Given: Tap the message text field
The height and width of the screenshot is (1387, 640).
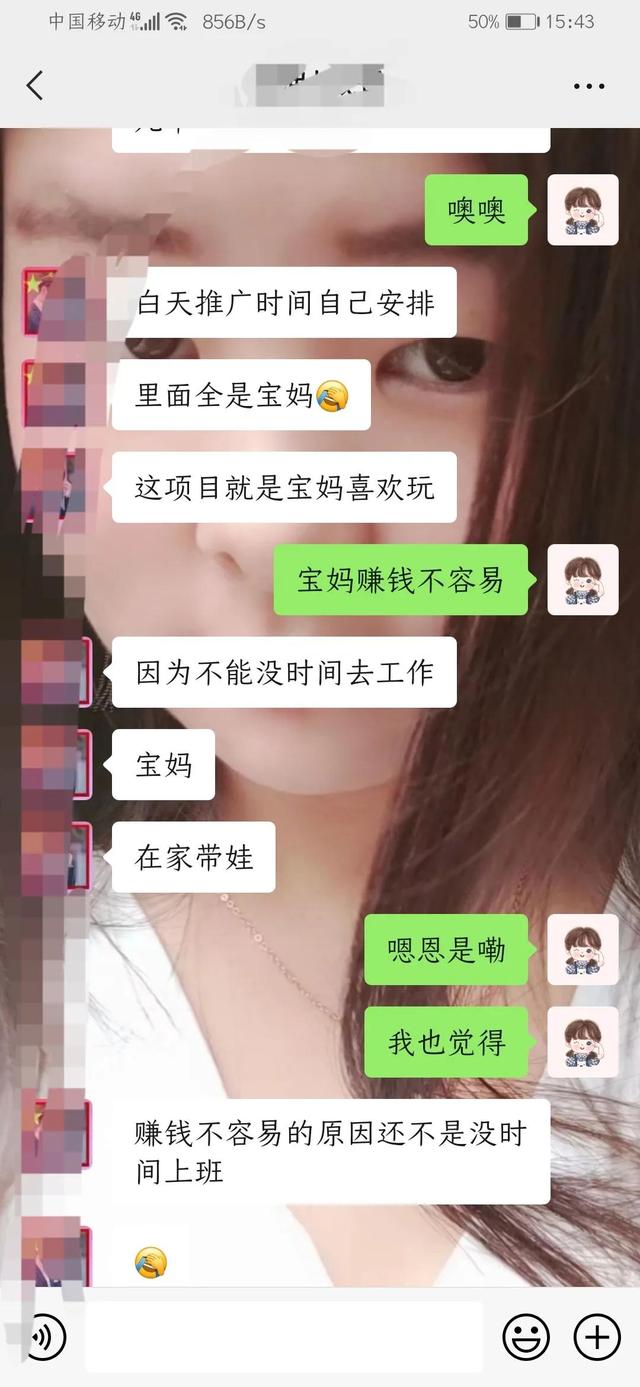Looking at the screenshot, I should [x=283, y=1336].
